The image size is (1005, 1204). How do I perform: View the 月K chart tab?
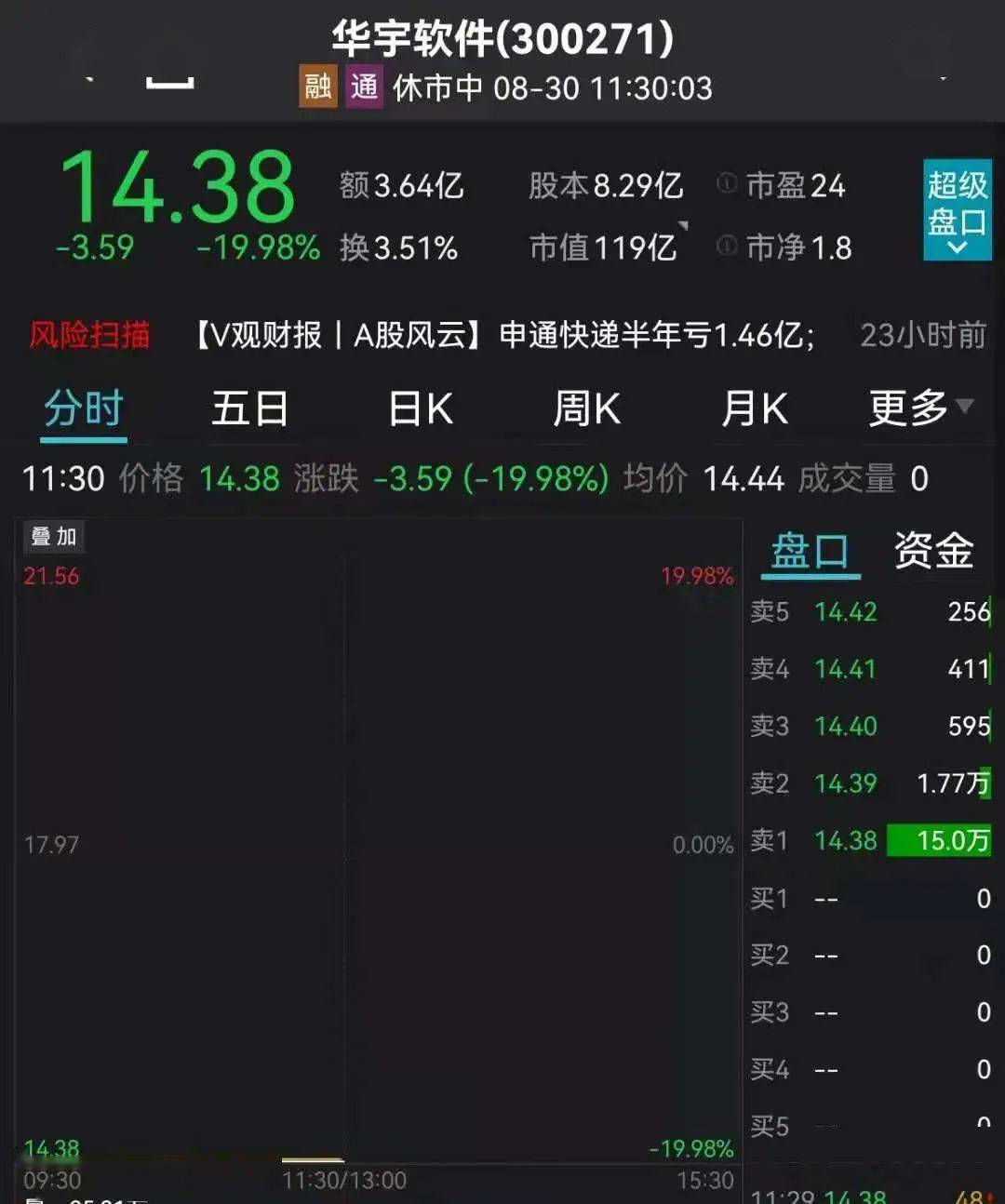[x=755, y=409]
